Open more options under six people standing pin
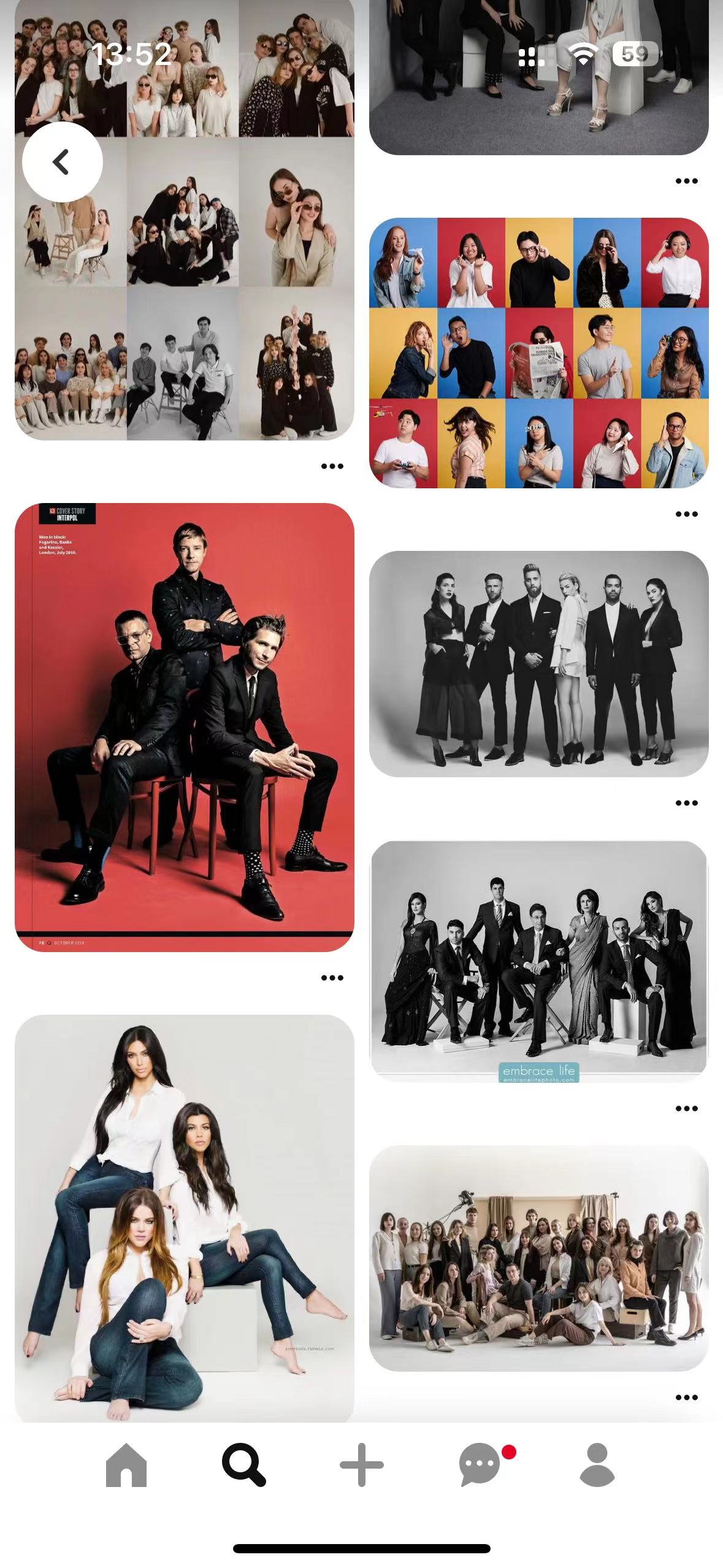723x1568 pixels. [x=686, y=803]
